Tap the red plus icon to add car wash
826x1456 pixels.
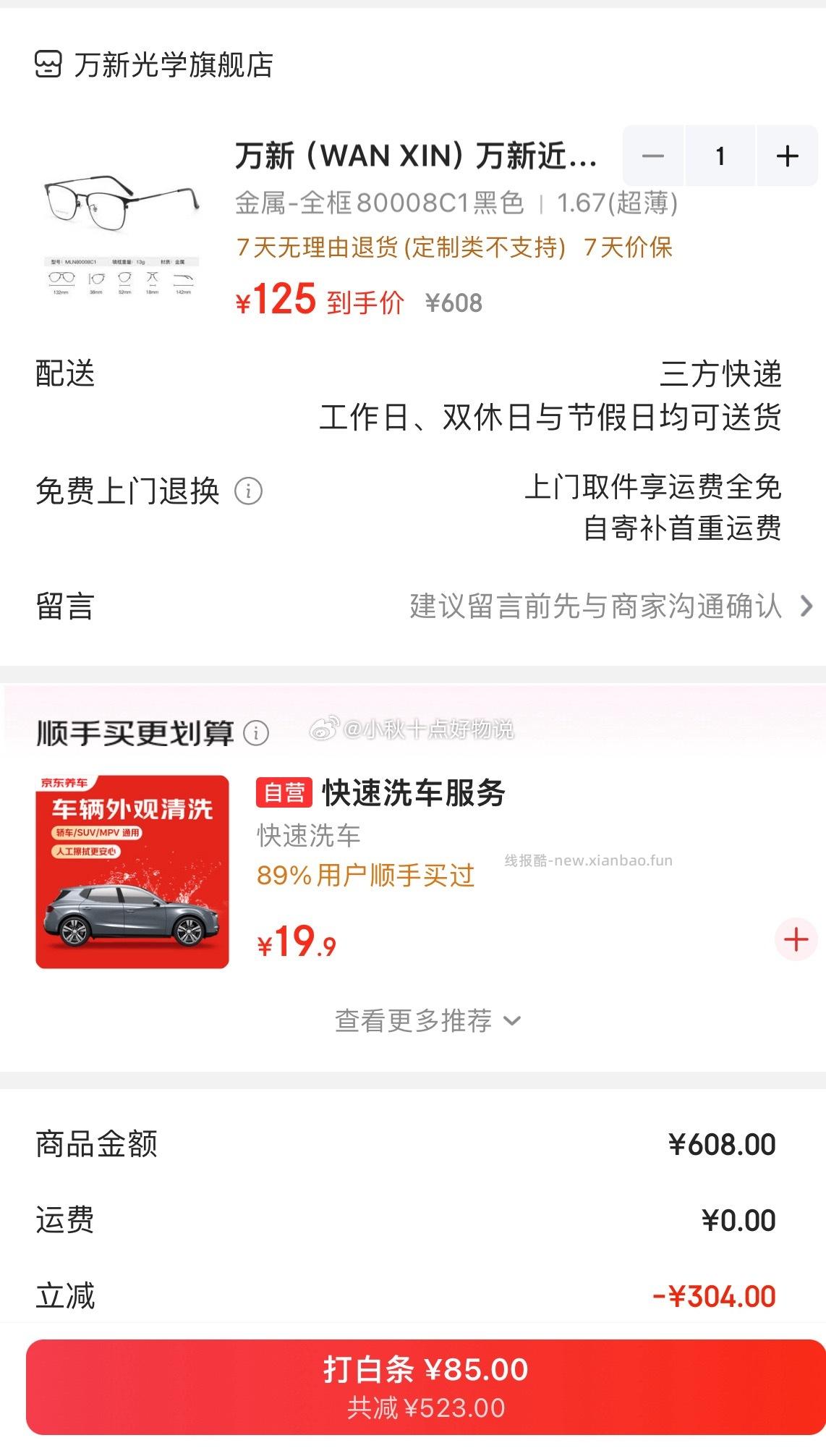click(794, 939)
